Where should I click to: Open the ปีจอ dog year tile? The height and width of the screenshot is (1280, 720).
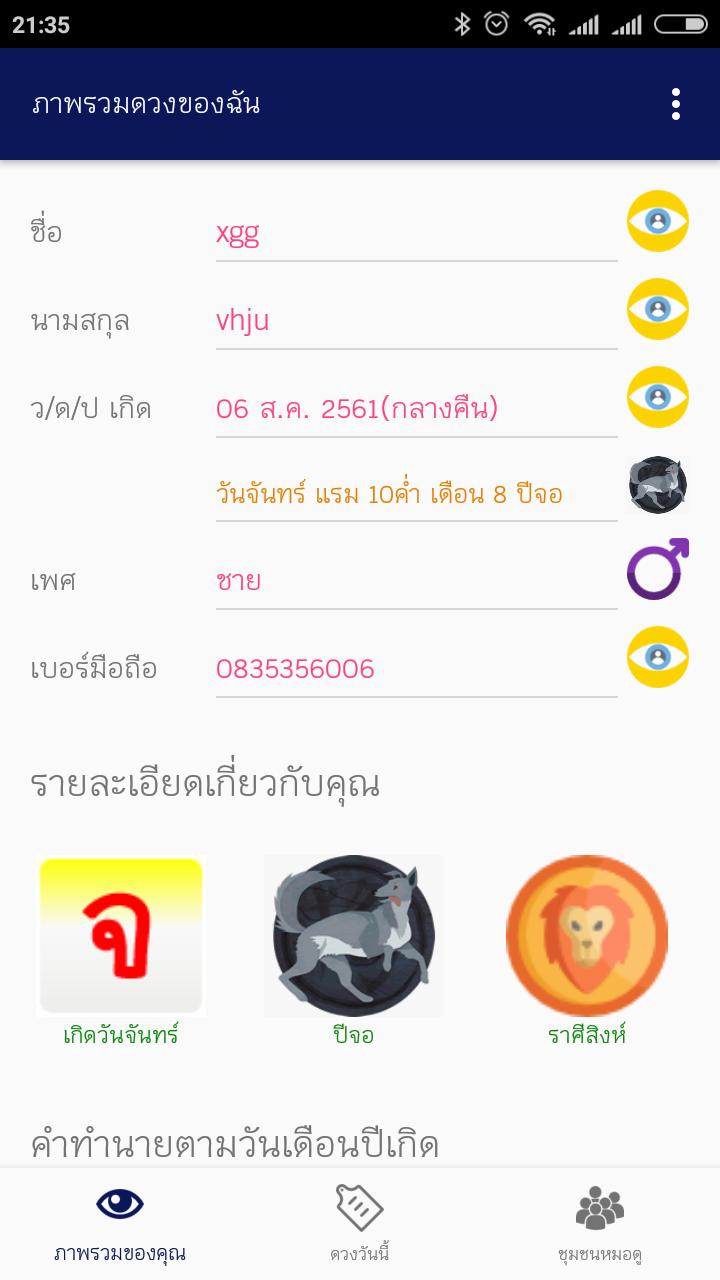[x=354, y=950]
